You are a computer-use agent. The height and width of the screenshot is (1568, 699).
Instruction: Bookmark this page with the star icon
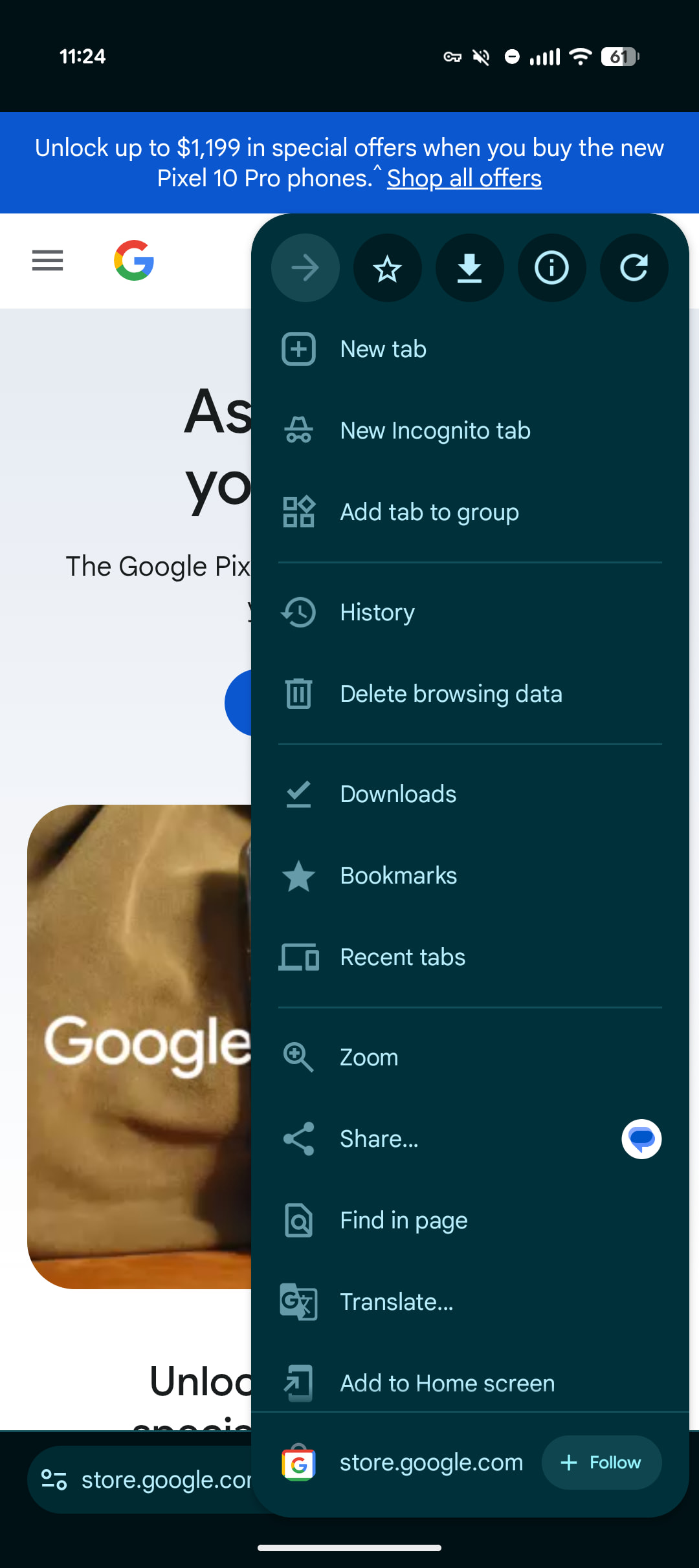pos(387,268)
